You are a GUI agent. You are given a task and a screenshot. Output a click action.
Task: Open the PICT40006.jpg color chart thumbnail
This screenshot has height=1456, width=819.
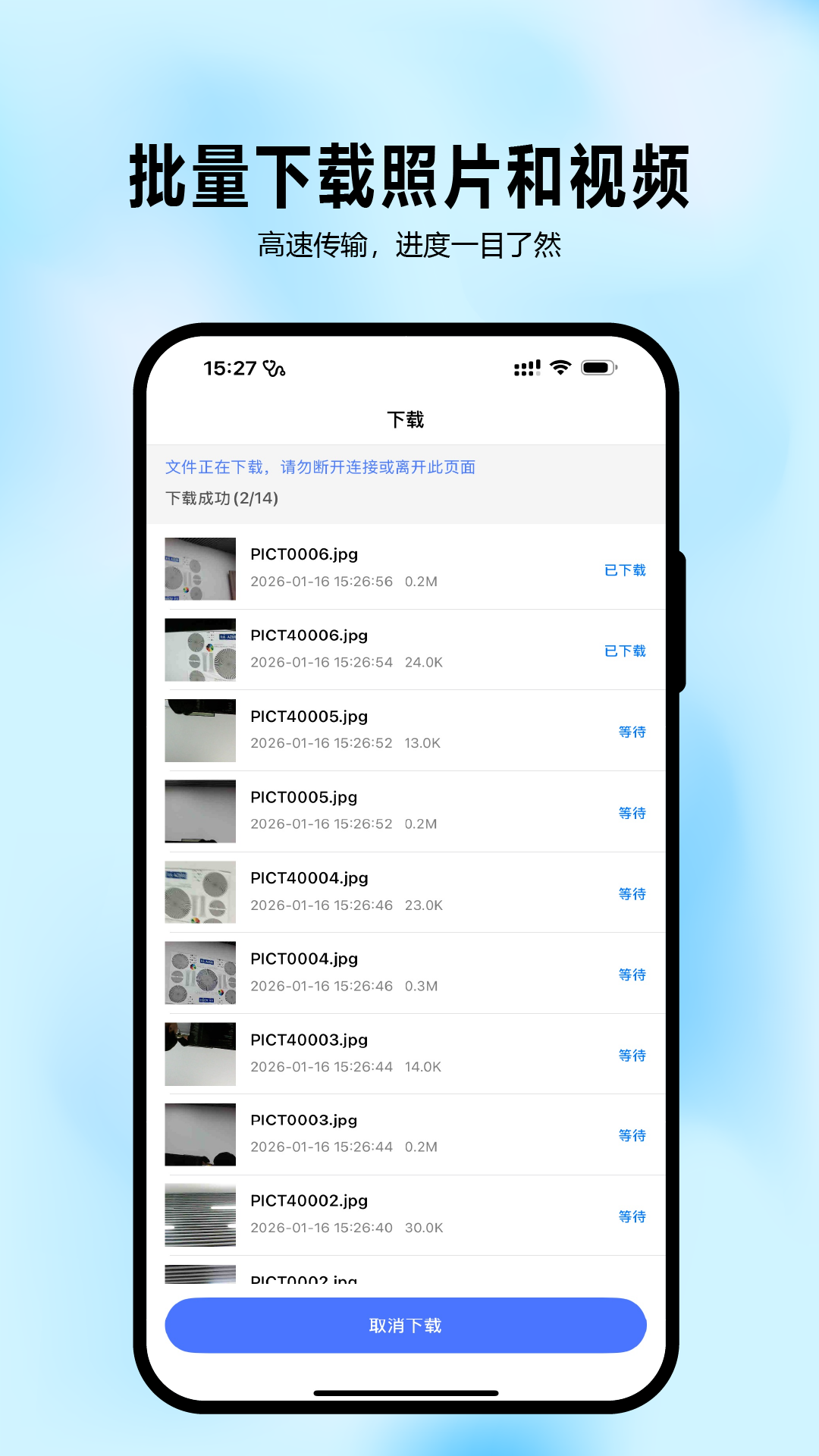[x=200, y=651]
